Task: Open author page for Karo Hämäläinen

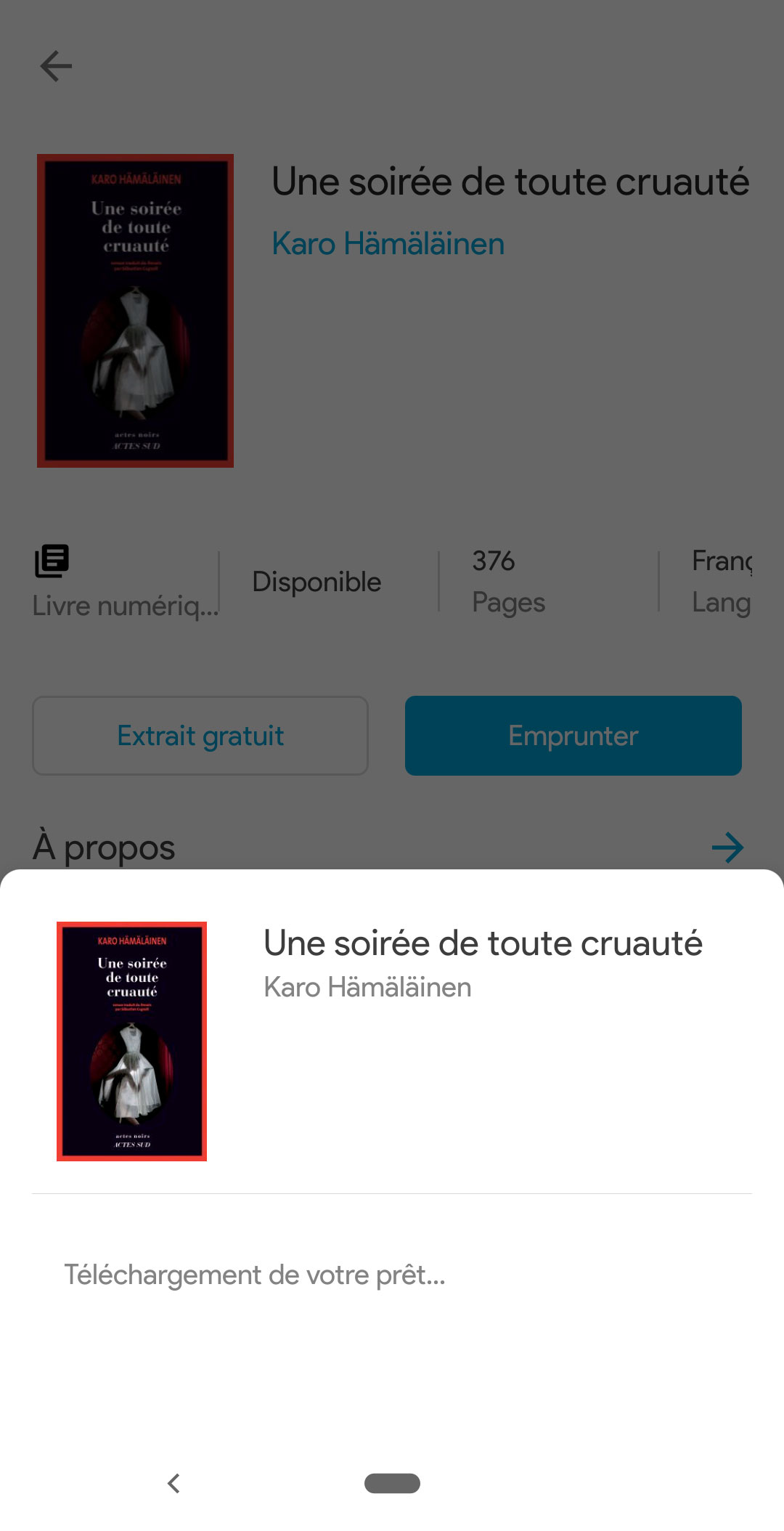Action: [x=388, y=244]
